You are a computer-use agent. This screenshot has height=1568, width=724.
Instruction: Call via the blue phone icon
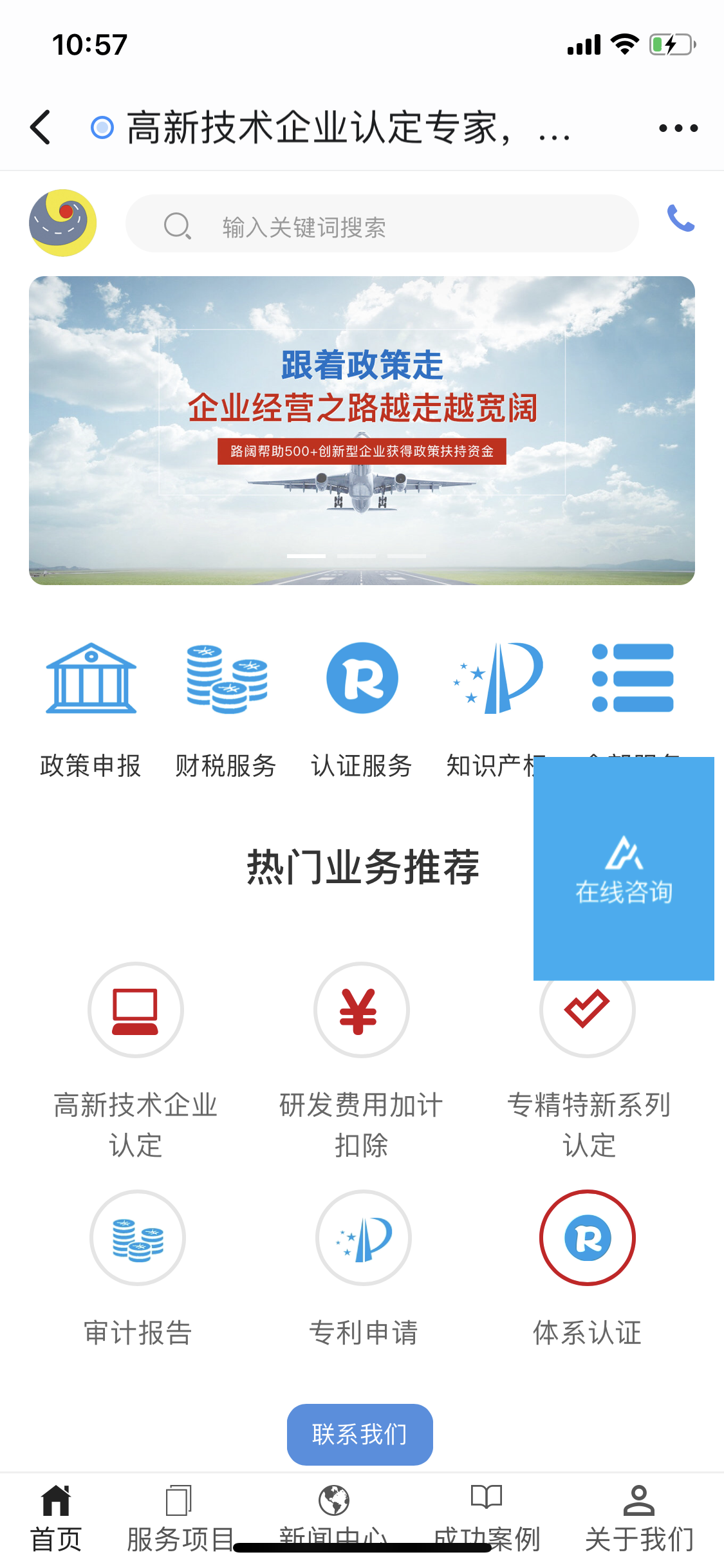point(680,219)
